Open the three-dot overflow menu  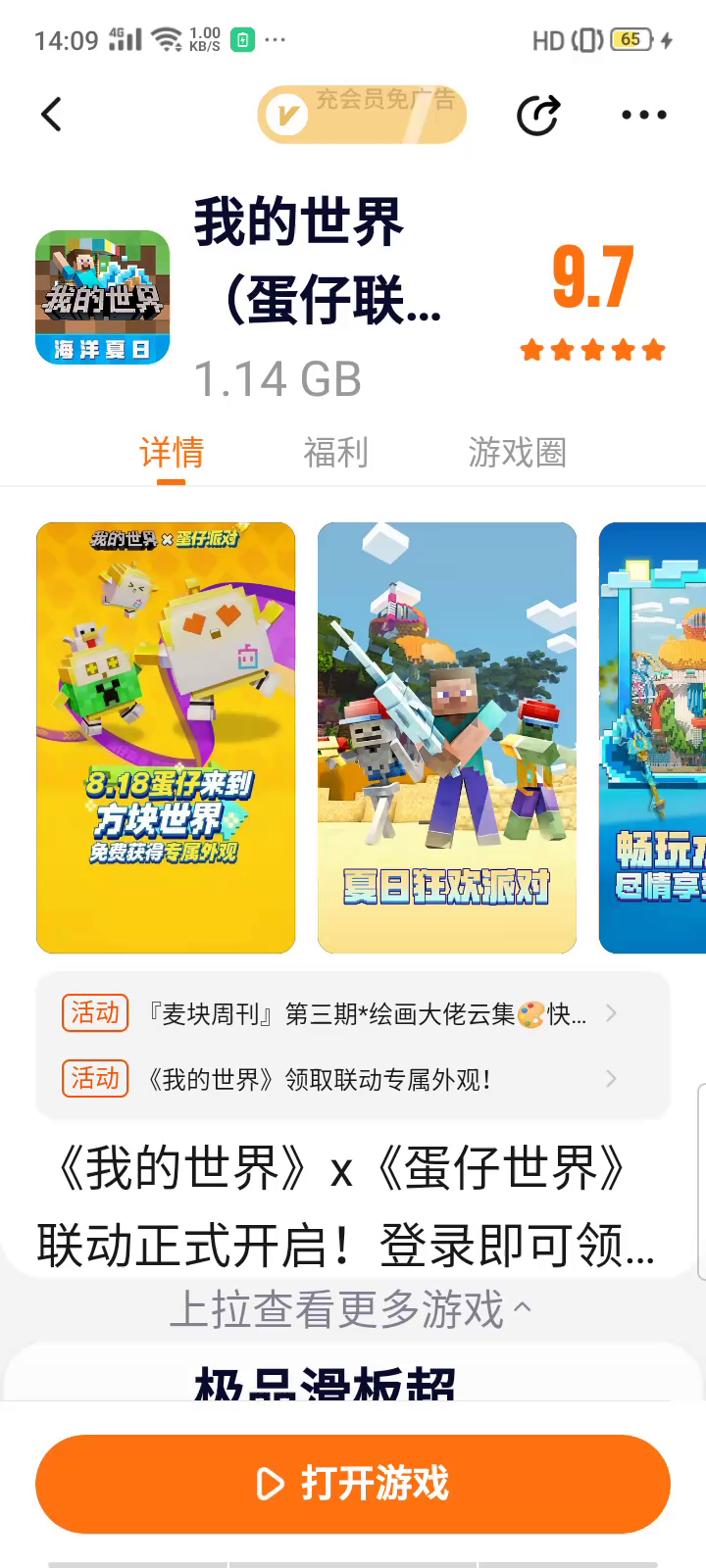pos(644,115)
